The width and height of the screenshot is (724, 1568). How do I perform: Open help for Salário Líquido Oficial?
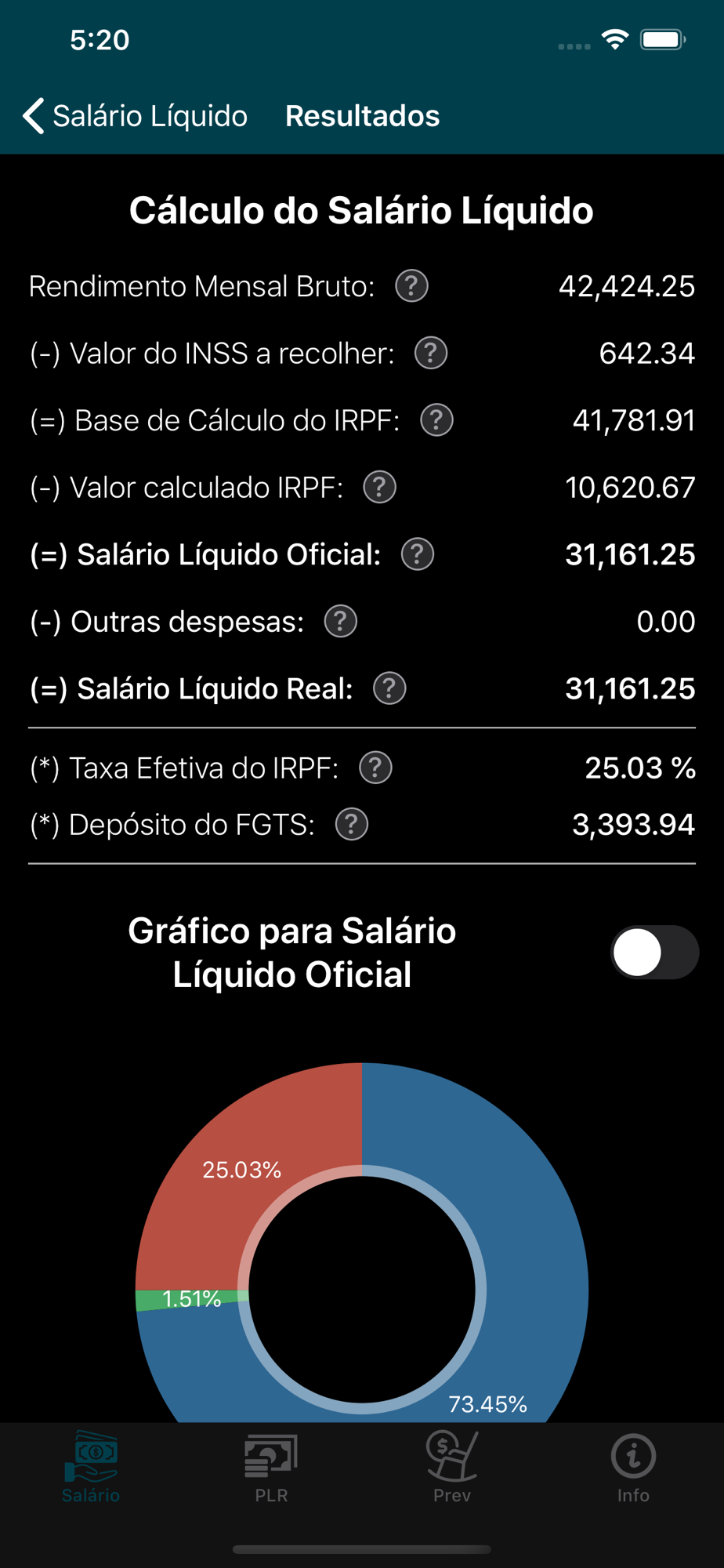coord(418,555)
